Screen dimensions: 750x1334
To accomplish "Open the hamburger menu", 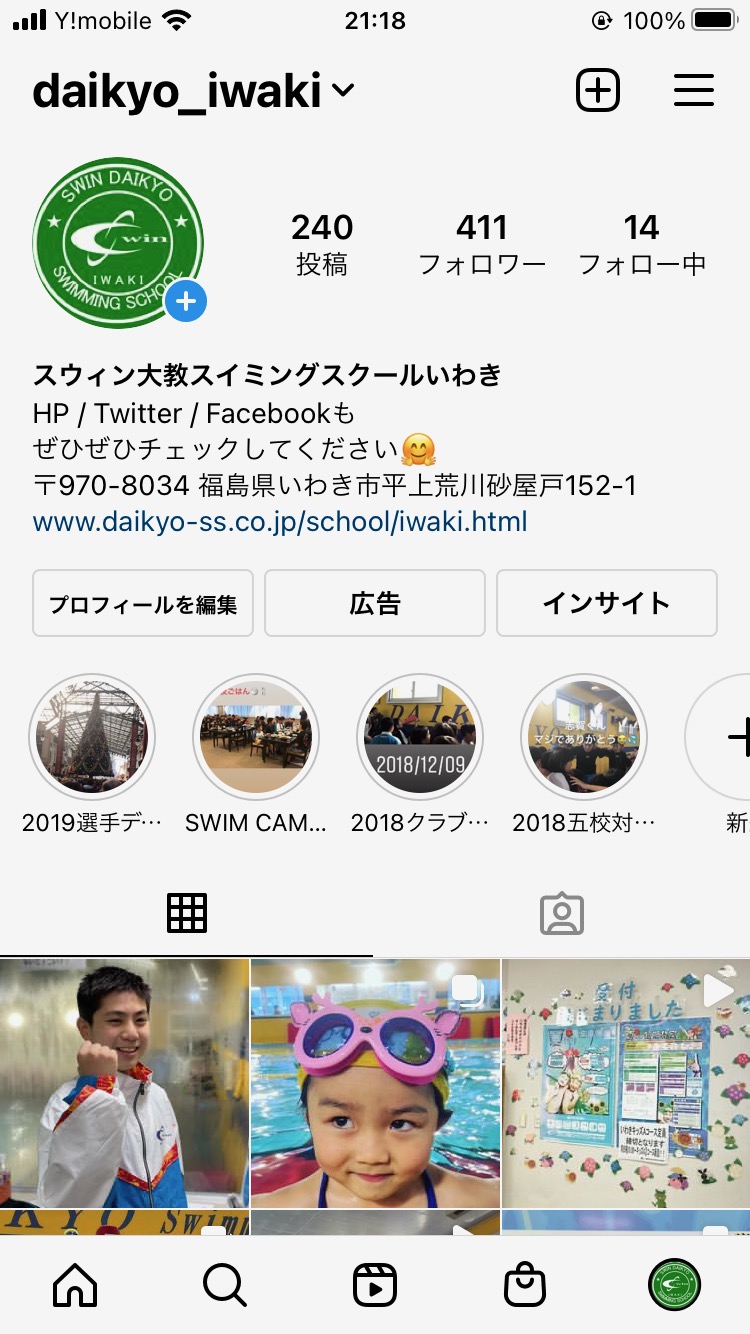I will [x=693, y=91].
